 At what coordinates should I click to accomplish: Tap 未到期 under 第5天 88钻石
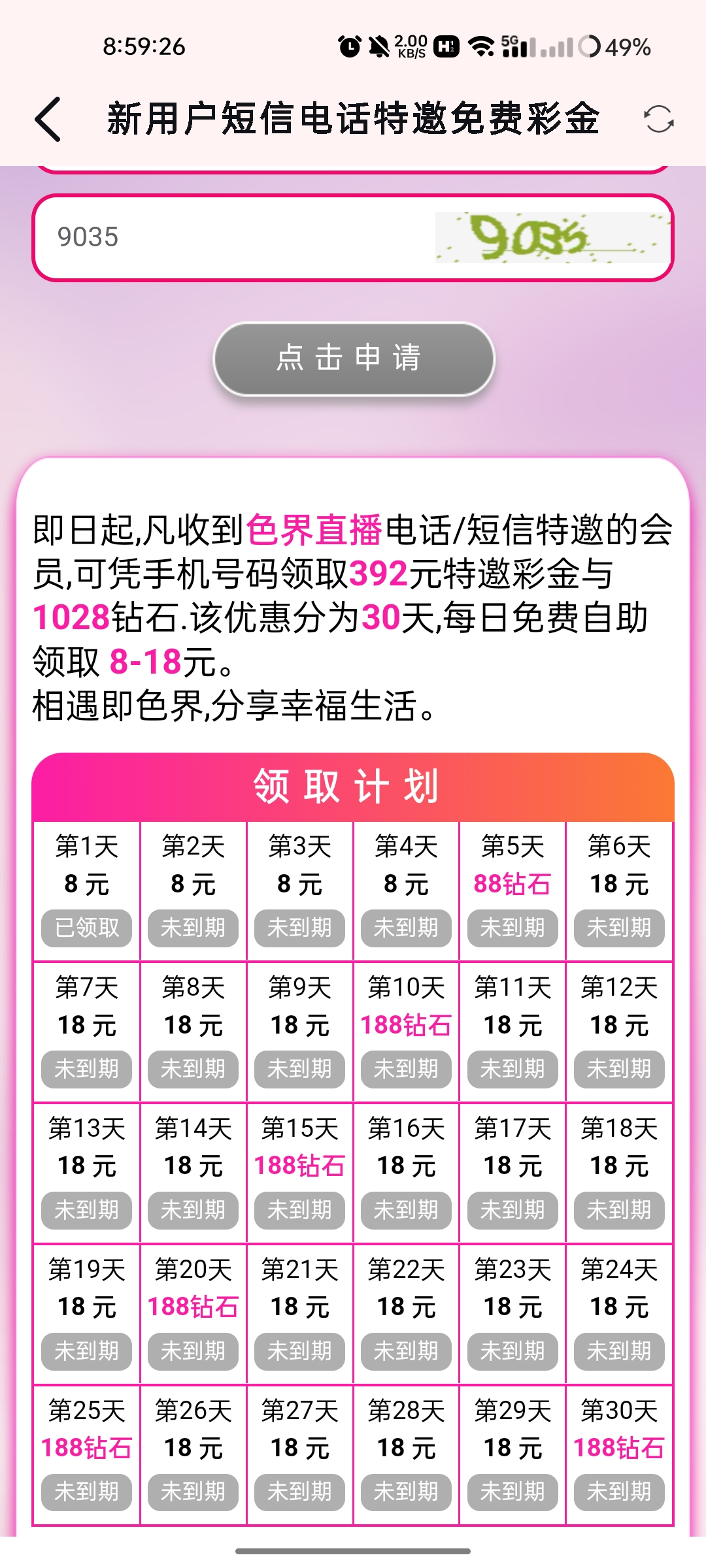[x=513, y=928]
